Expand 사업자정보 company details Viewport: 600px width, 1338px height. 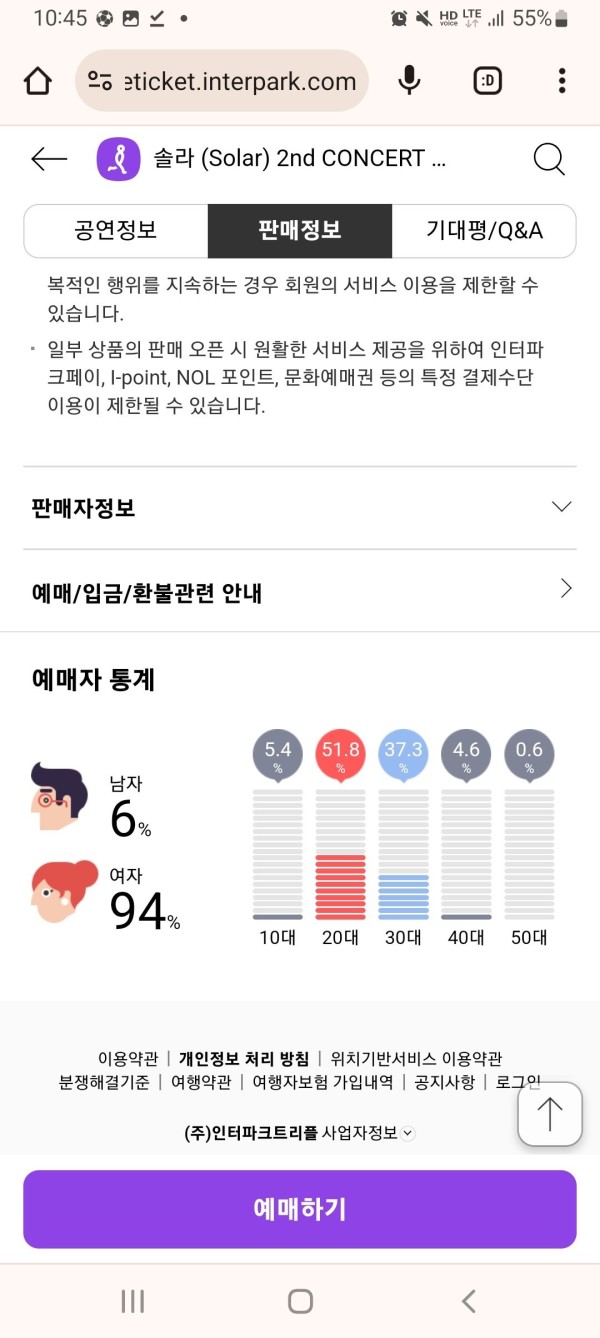click(367, 1133)
